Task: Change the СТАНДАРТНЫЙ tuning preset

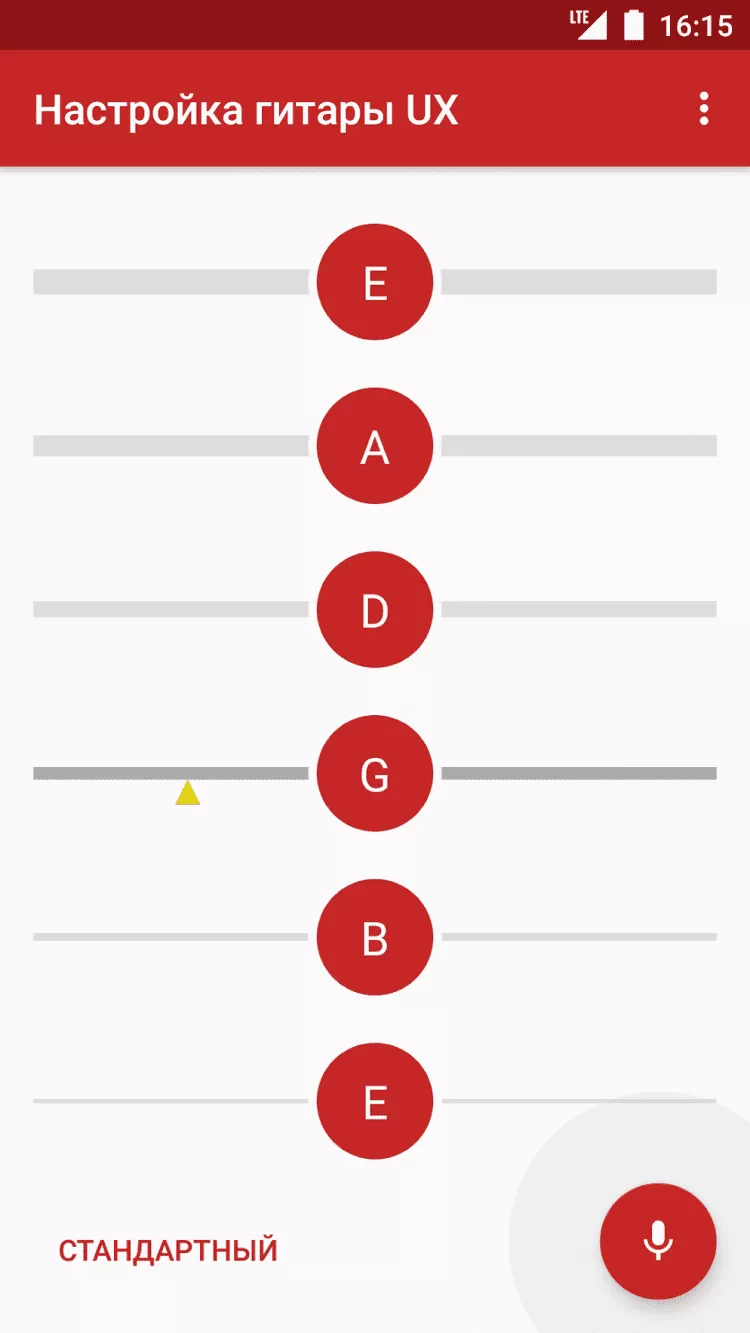Action: (168, 1250)
